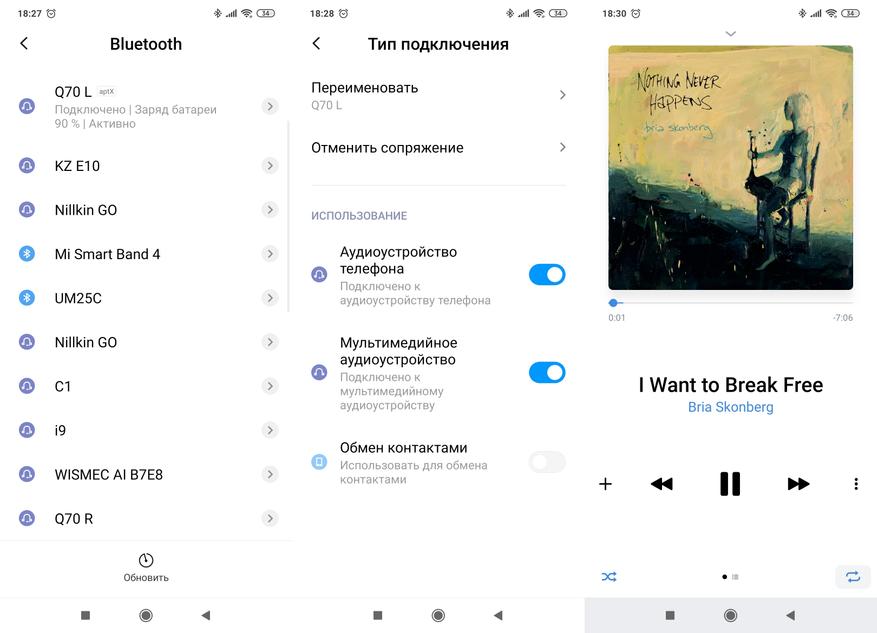Enable shuffle playback

(x=609, y=577)
